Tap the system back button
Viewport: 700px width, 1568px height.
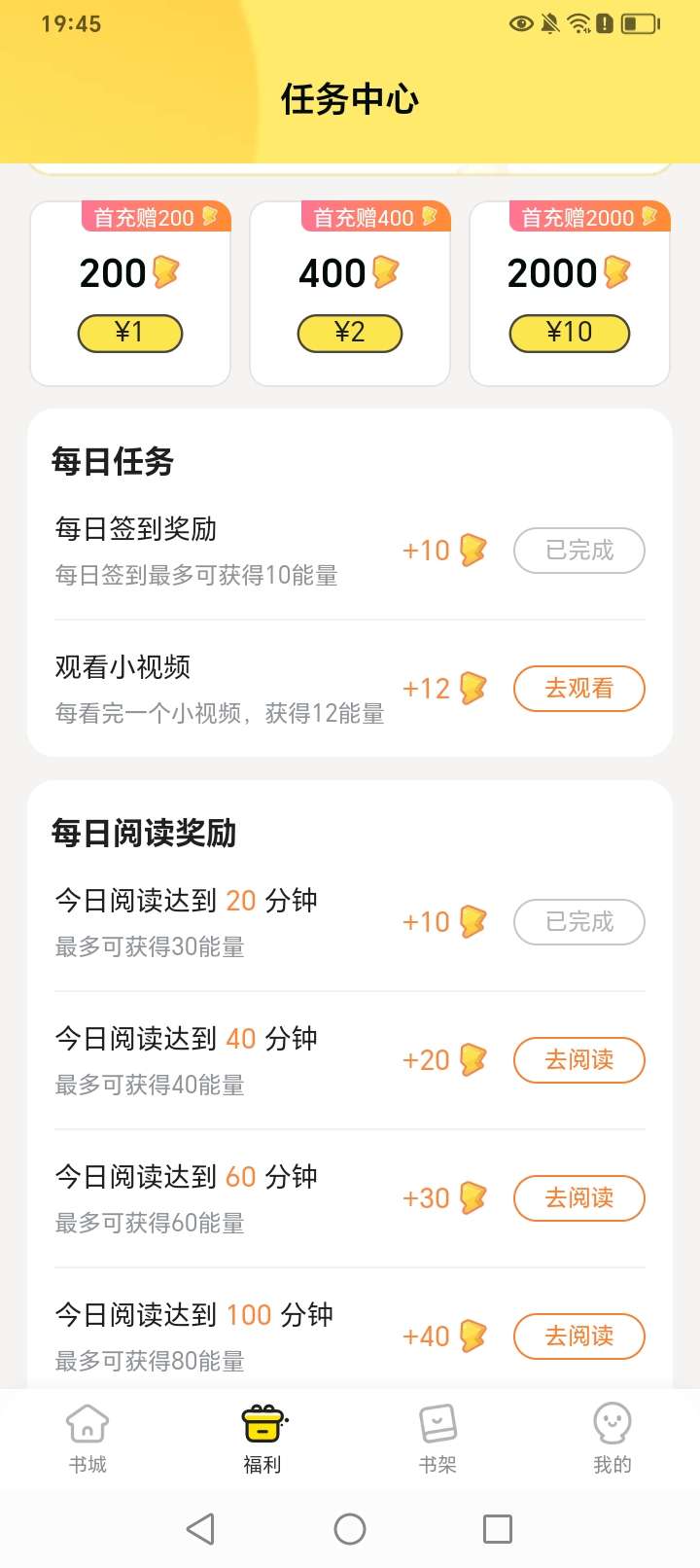pyautogui.click(x=201, y=1529)
